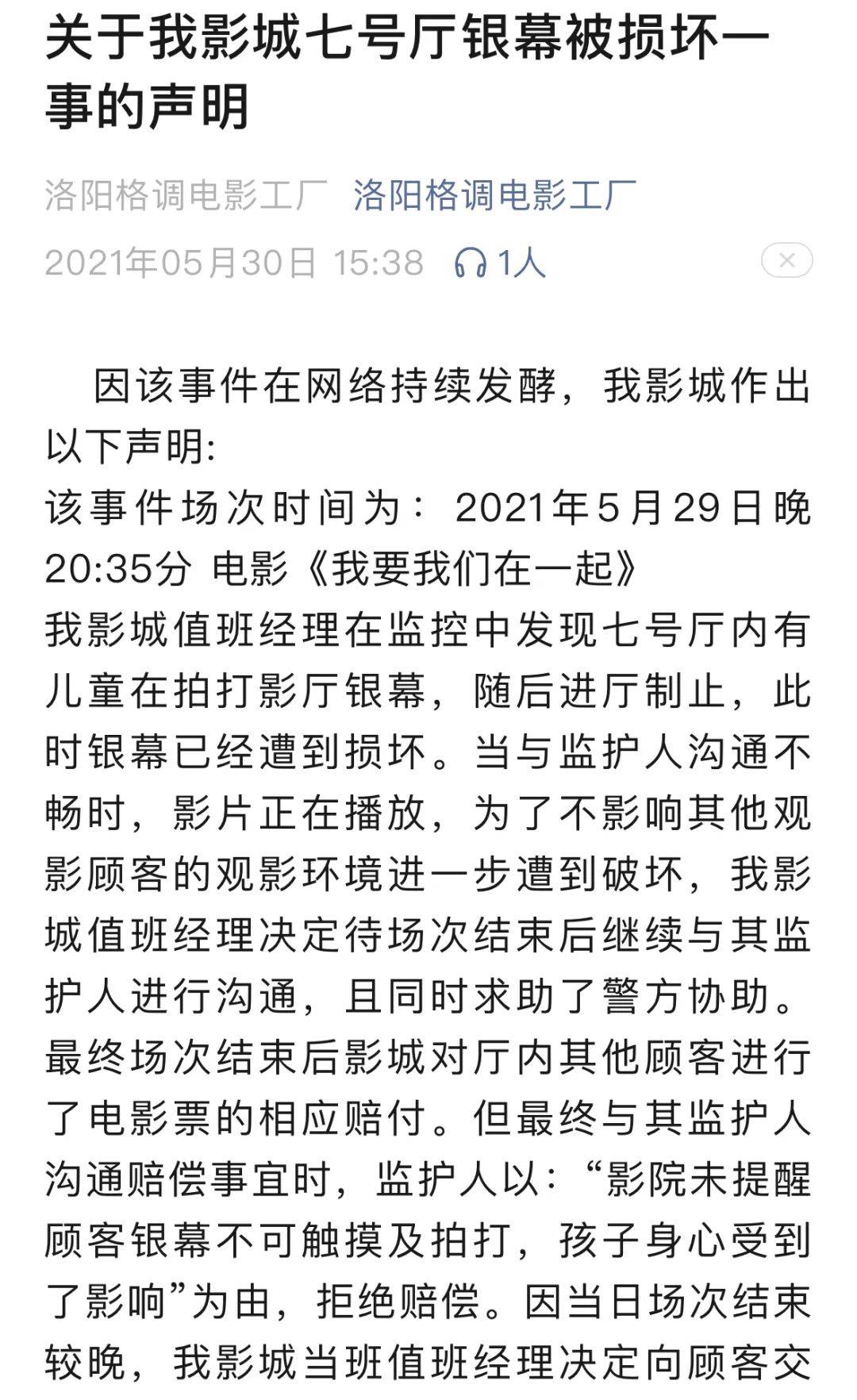Tap the headphone listen icon beside 1人
This screenshot has width=857, height=1400.
click(x=470, y=262)
